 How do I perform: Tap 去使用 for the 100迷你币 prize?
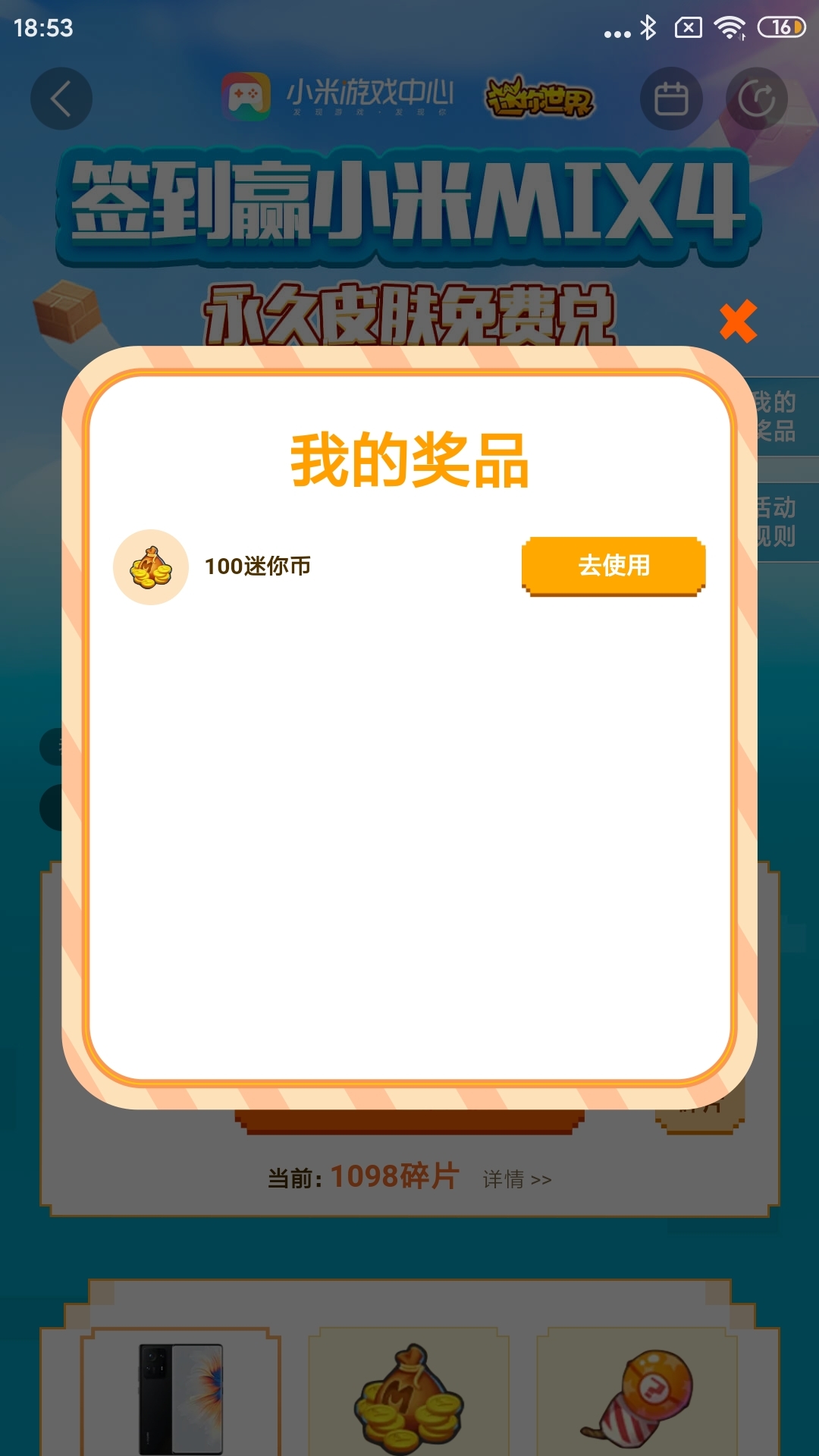tap(613, 566)
